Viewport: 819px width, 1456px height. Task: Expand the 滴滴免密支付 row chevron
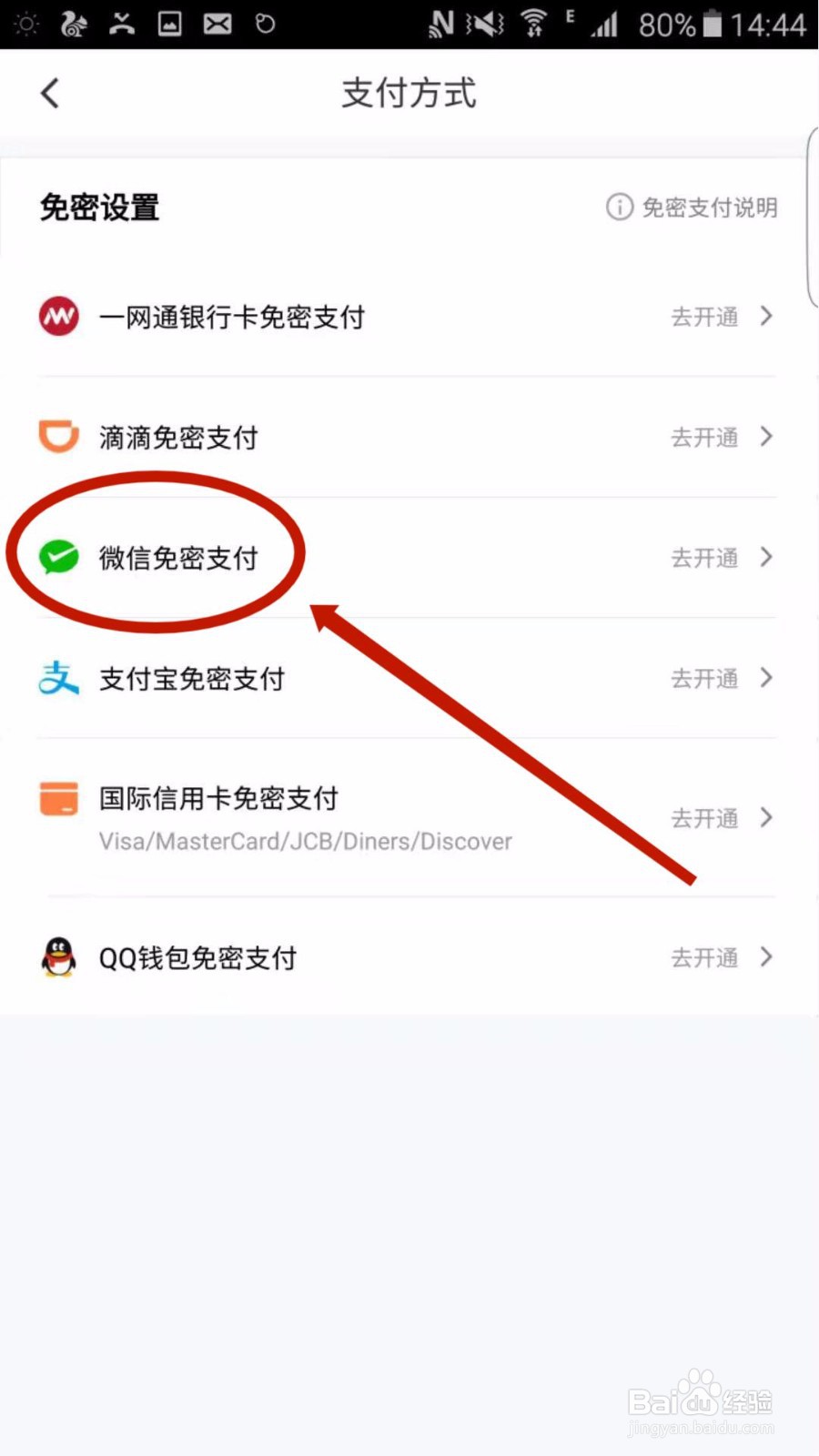pyautogui.click(x=767, y=438)
